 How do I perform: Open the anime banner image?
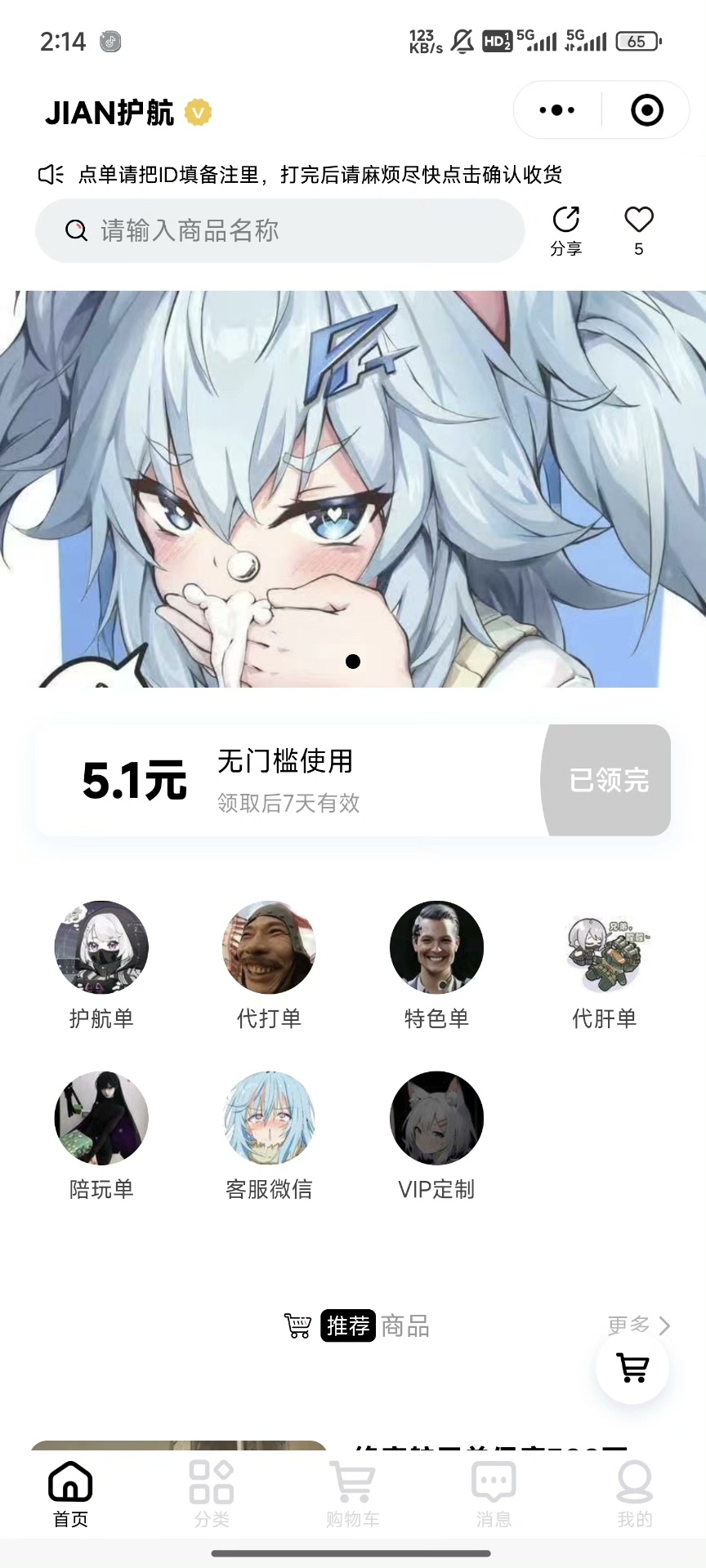pyautogui.click(x=353, y=488)
